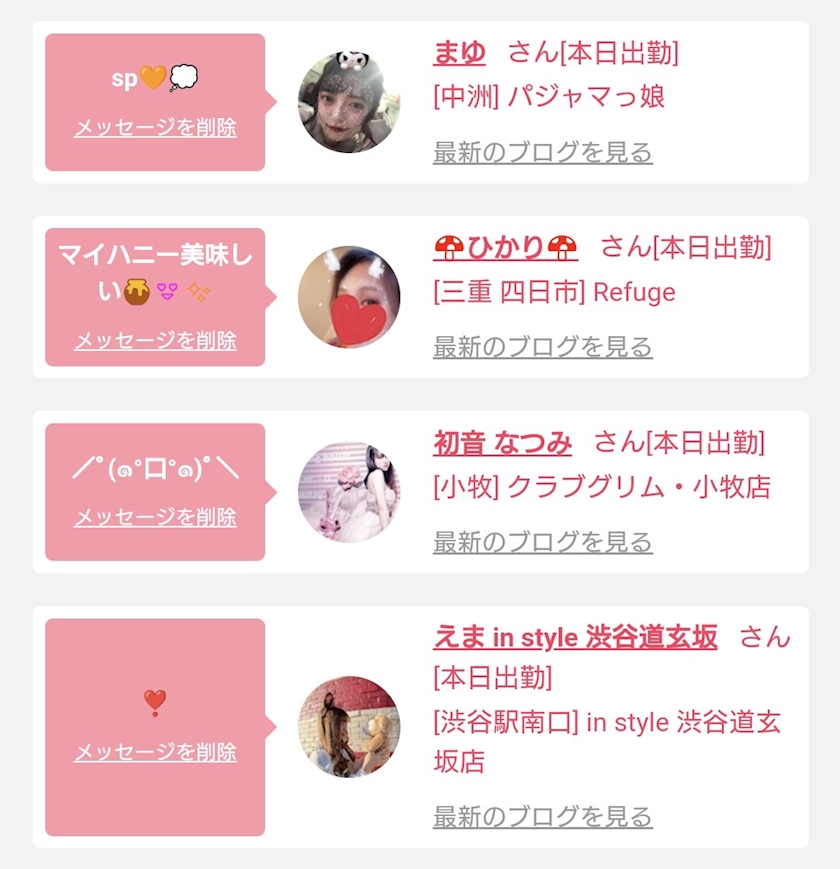View the latest blog of えま
This screenshot has width=840, height=869.
click(542, 816)
